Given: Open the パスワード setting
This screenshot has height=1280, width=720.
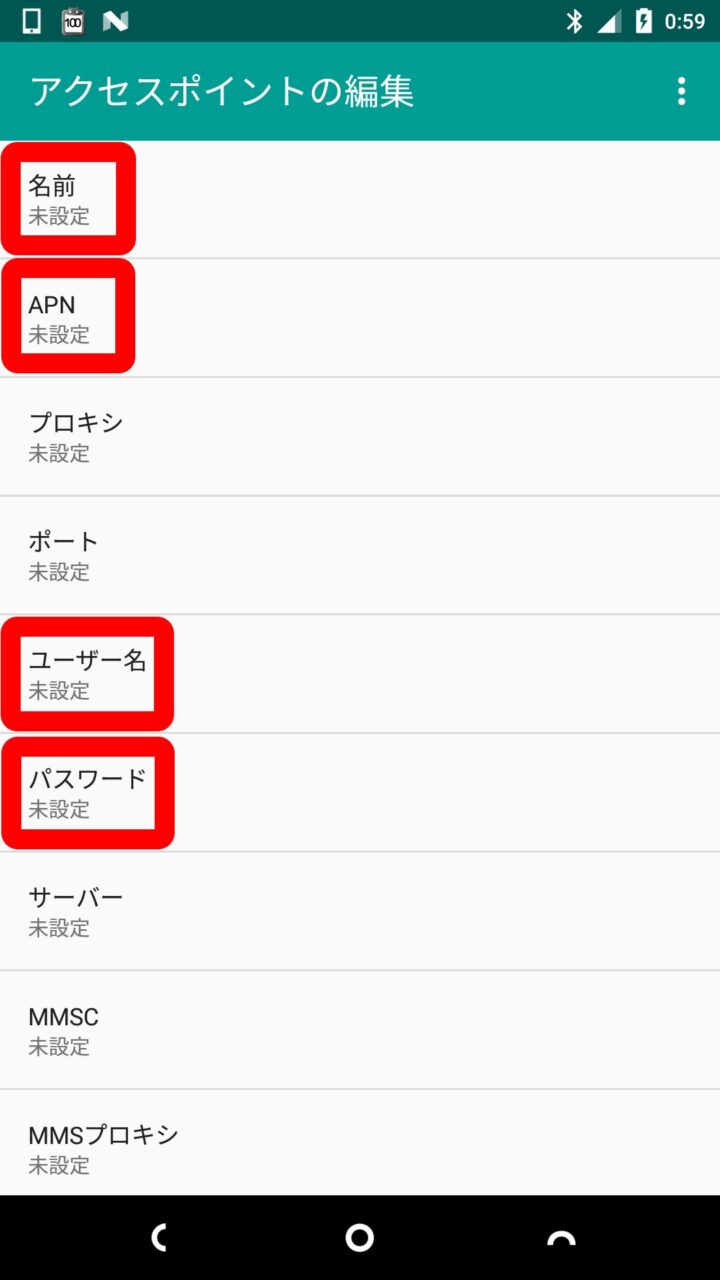Looking at the screenshot, I should [x=360, y=792].
